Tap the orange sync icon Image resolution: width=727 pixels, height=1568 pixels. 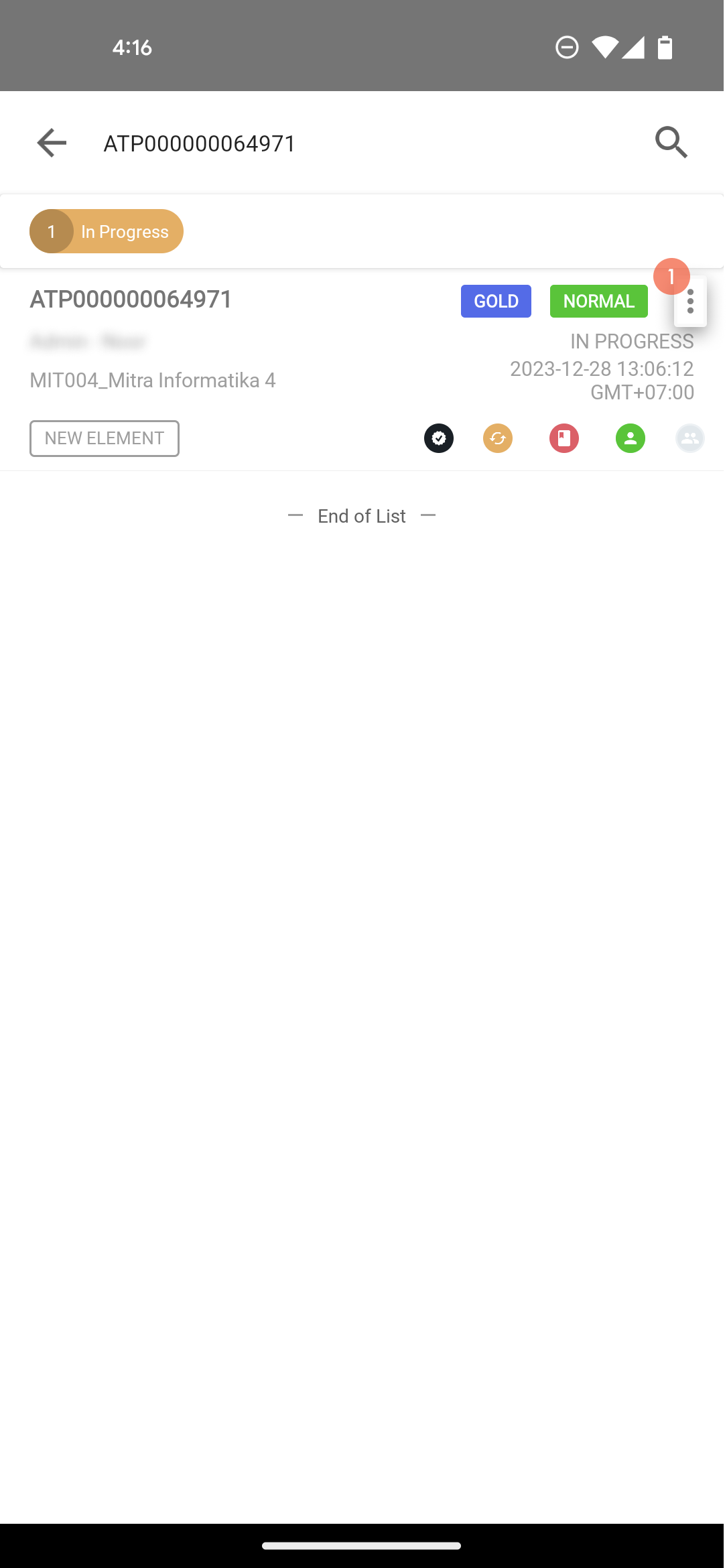[498, 438]
